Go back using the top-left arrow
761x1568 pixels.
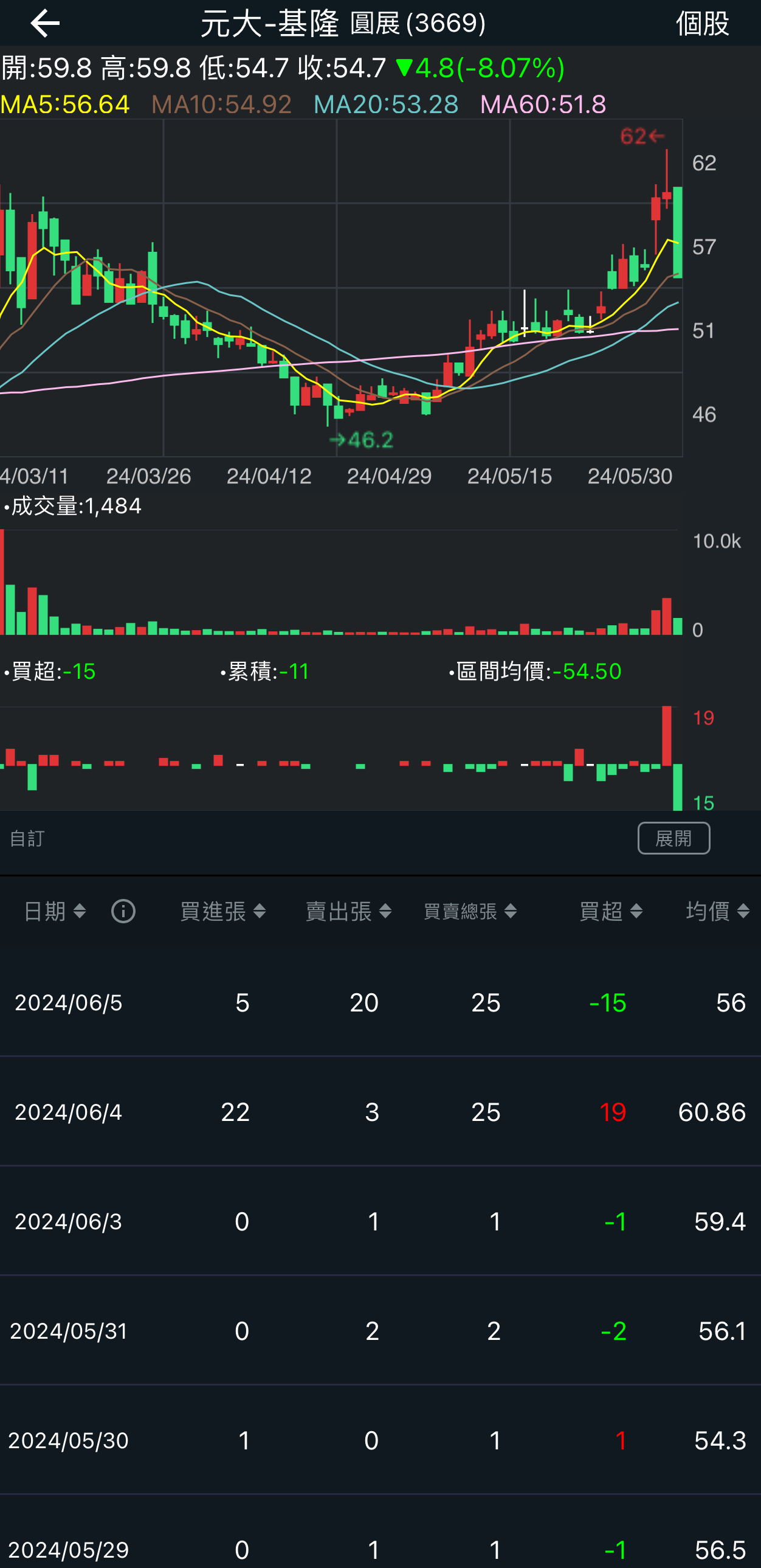(x=44, y=23)
